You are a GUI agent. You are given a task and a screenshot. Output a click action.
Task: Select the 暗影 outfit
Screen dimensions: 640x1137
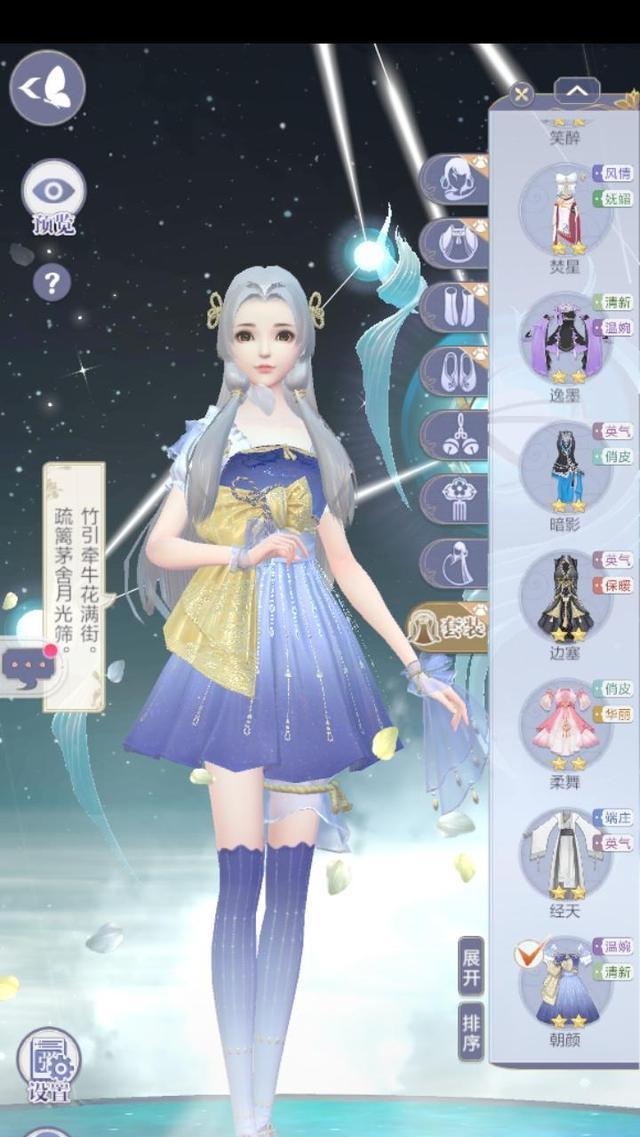[x=564, y=468]
